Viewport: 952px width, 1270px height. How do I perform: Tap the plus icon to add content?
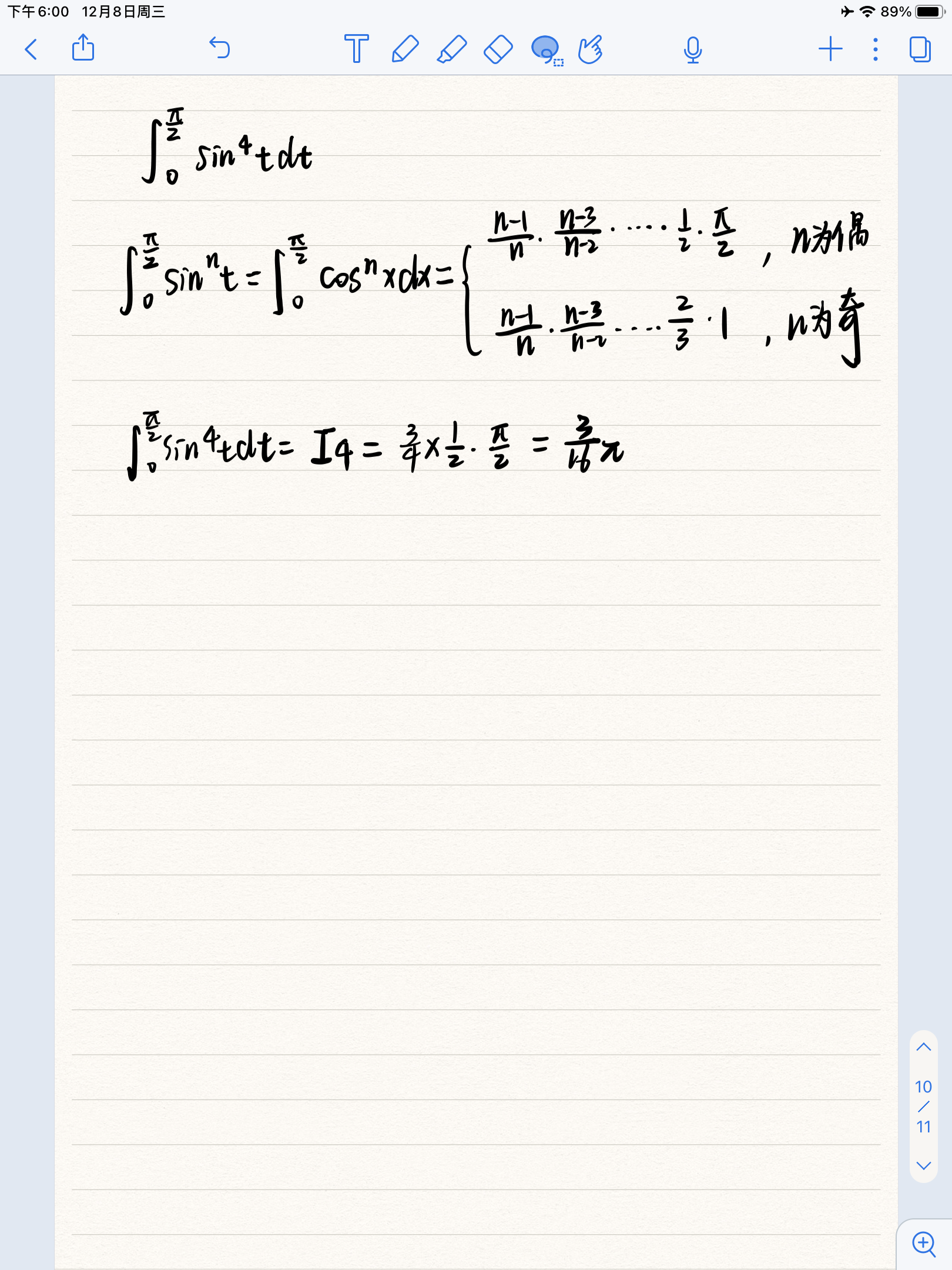pyautogui.click(x=830, y=49)
